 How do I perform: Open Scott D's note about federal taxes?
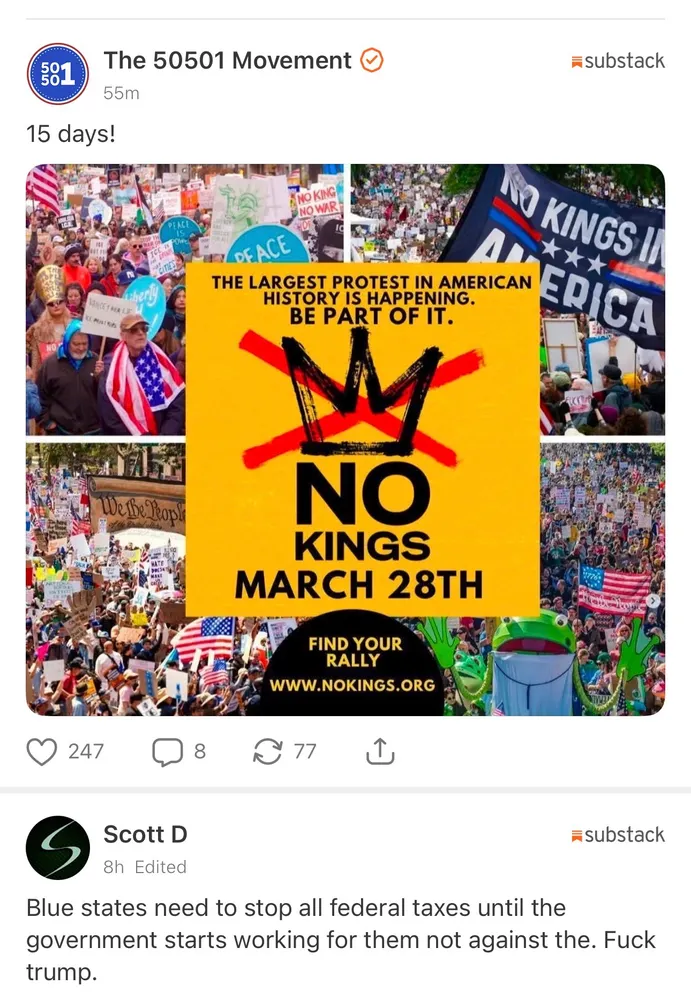click(340, 940)
